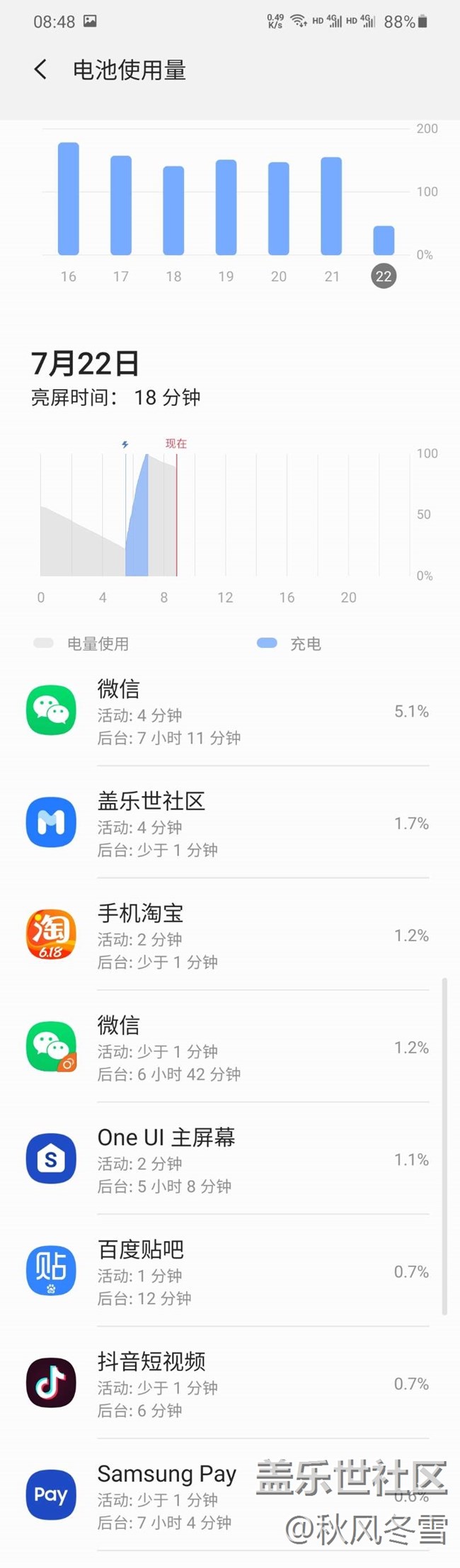Viewport: 460px width, 1568px height.
Task: Open One UI 主屏幕 battery usage
Action: tap(226, 1159)
